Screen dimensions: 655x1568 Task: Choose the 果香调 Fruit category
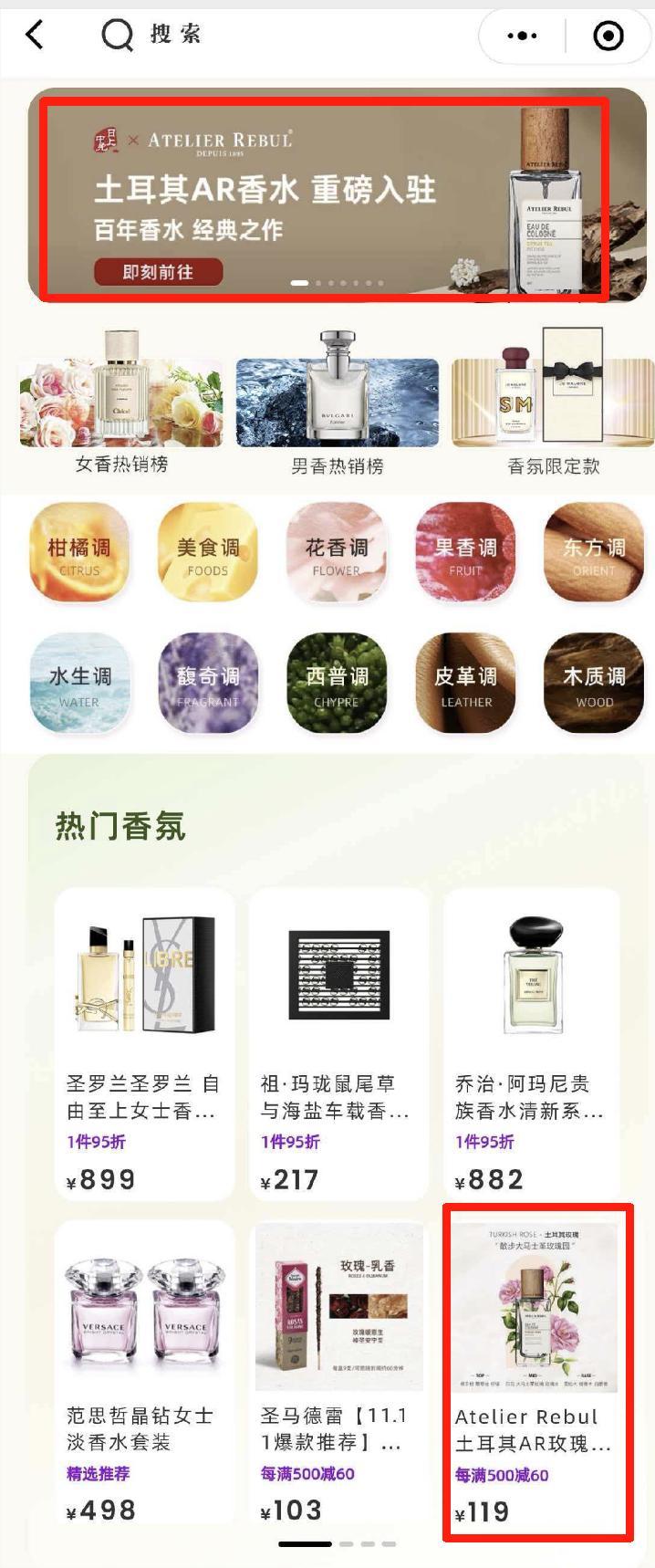click(465, 553)
